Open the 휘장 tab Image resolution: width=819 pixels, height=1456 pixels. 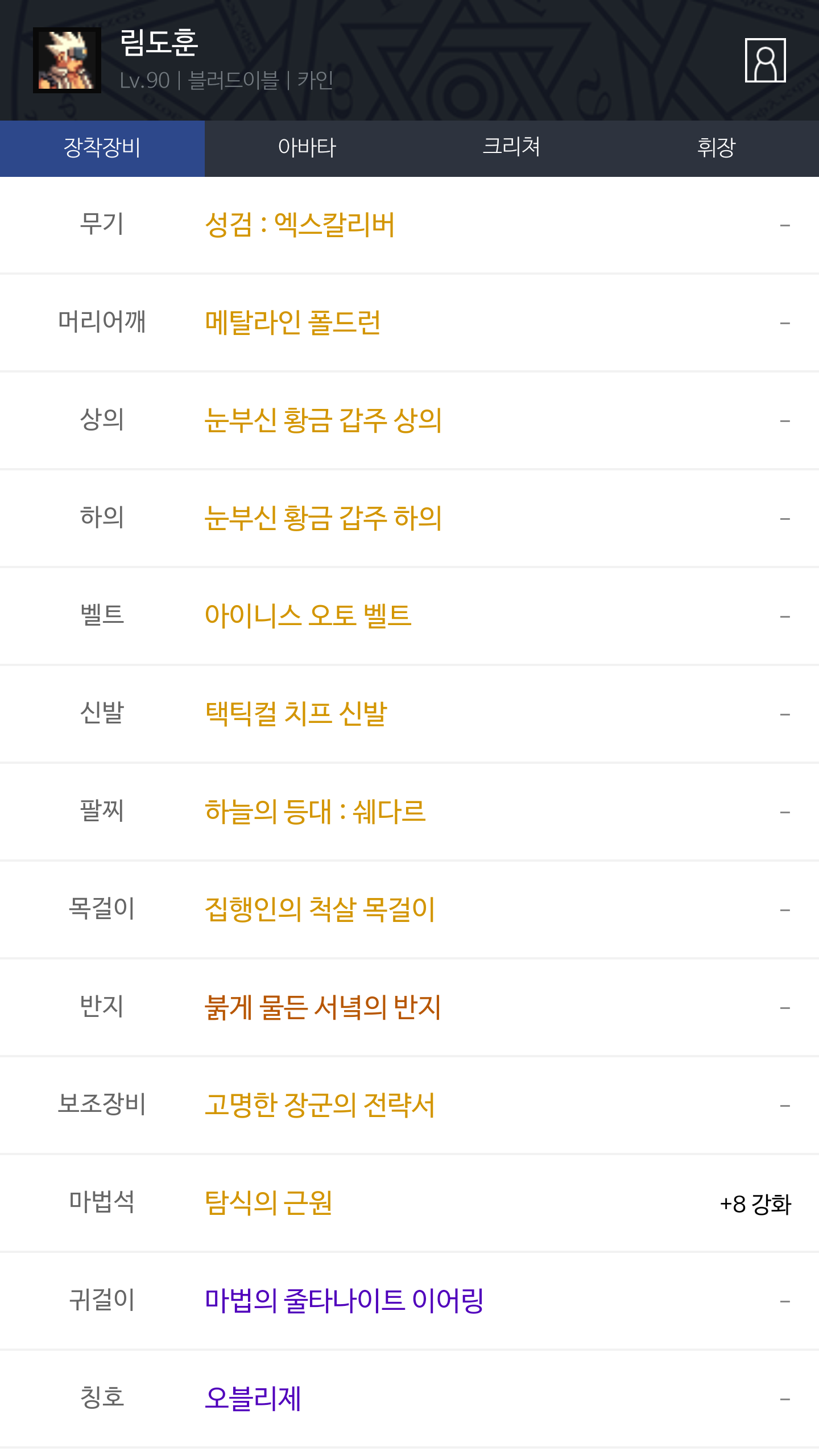tap(716, 148)
